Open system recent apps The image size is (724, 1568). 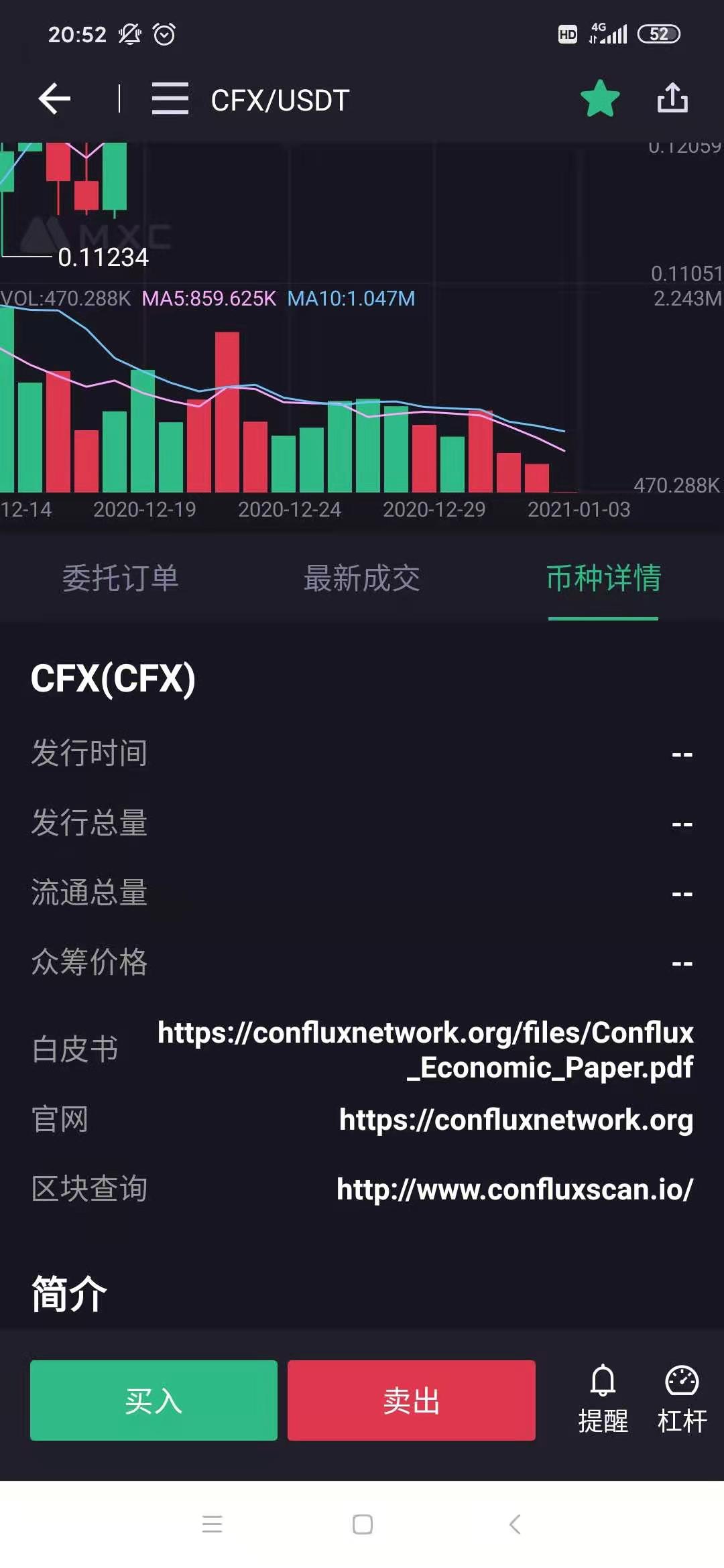click(x=212, y=1524)
